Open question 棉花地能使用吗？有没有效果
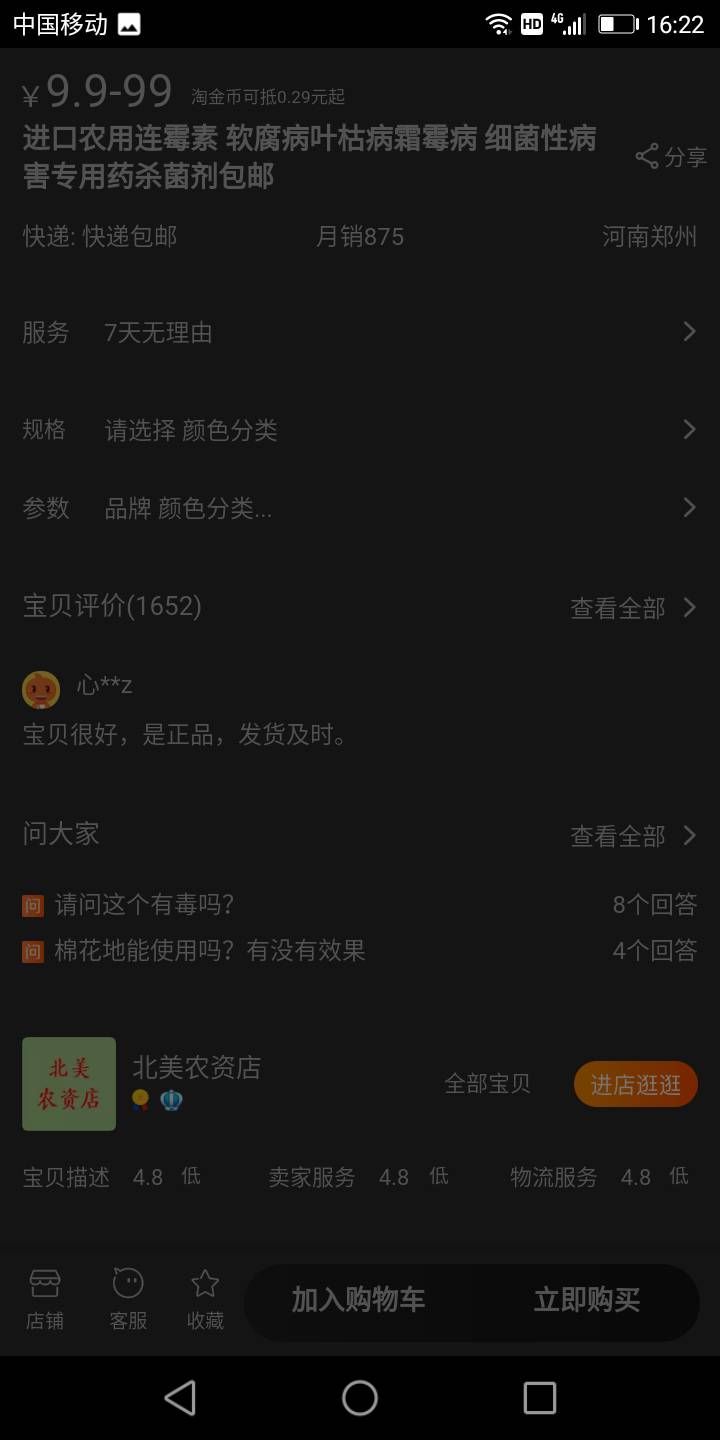The image size is (720, 1440). click(x=210, y=950)
